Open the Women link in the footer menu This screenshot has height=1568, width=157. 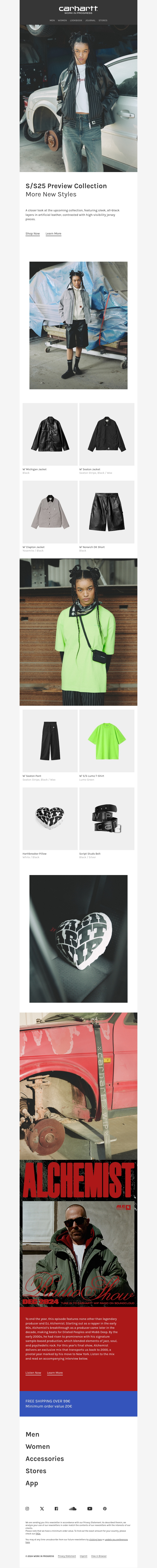pos(38,1446)
